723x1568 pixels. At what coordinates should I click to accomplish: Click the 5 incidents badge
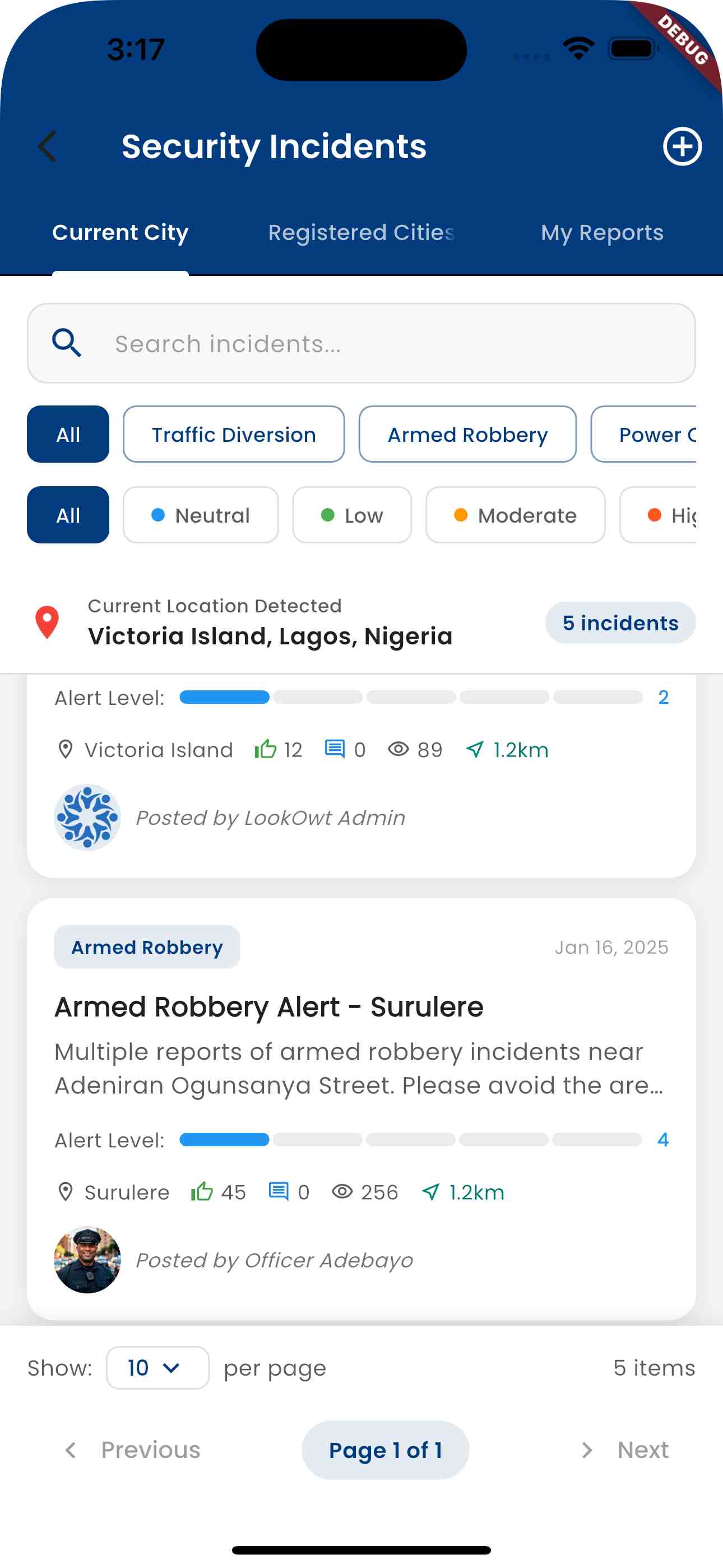coord(619,622)
